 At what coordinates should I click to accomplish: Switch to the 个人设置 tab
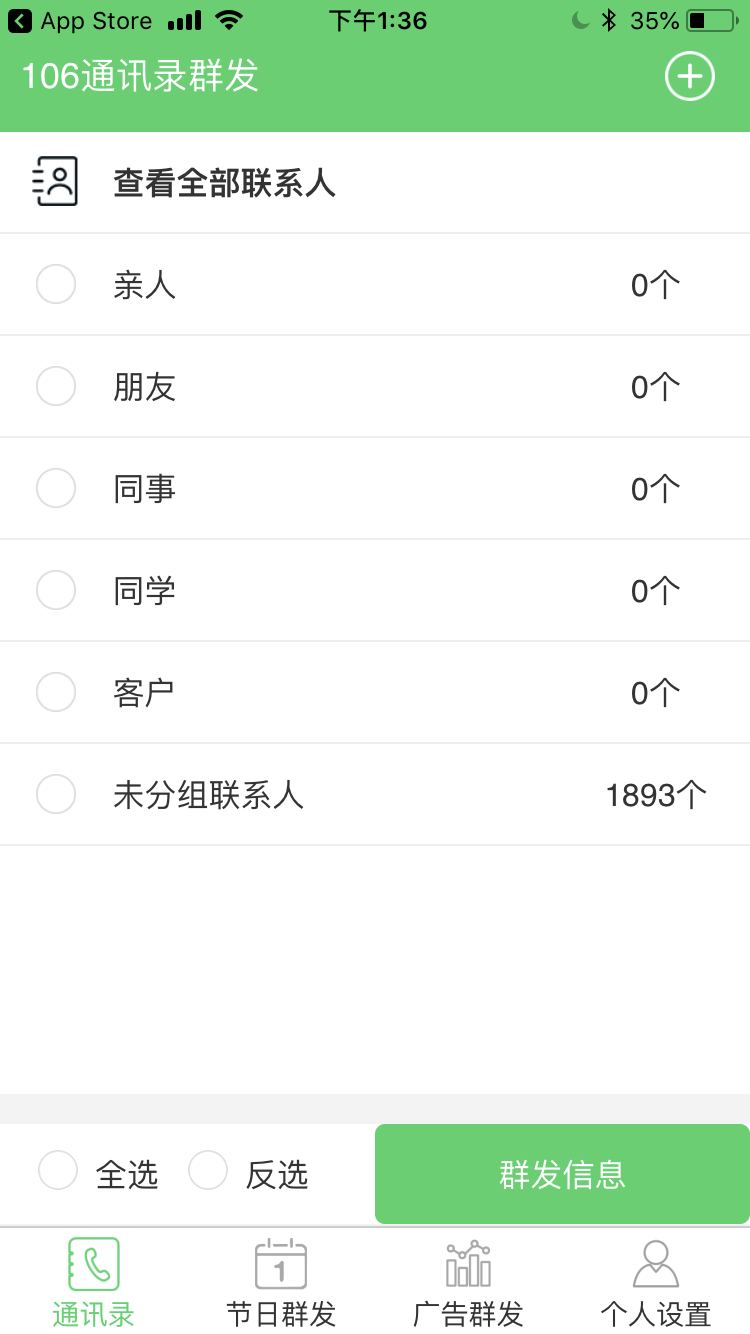tap(657, 1285)
